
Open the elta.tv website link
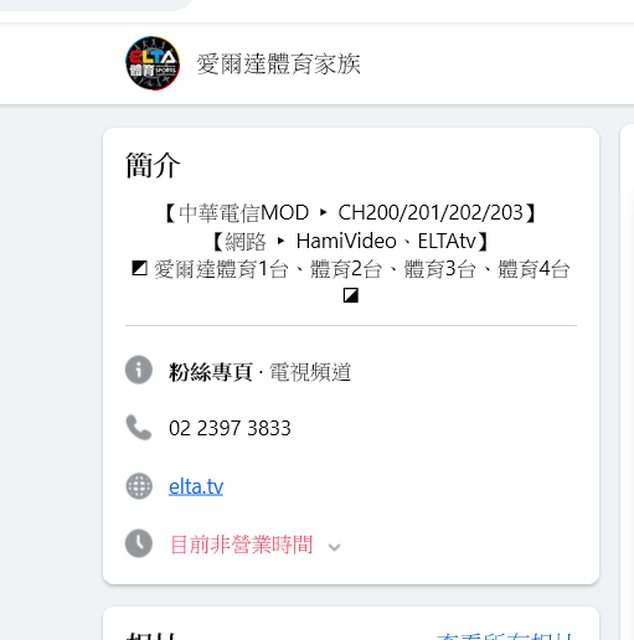click(196, 487)
